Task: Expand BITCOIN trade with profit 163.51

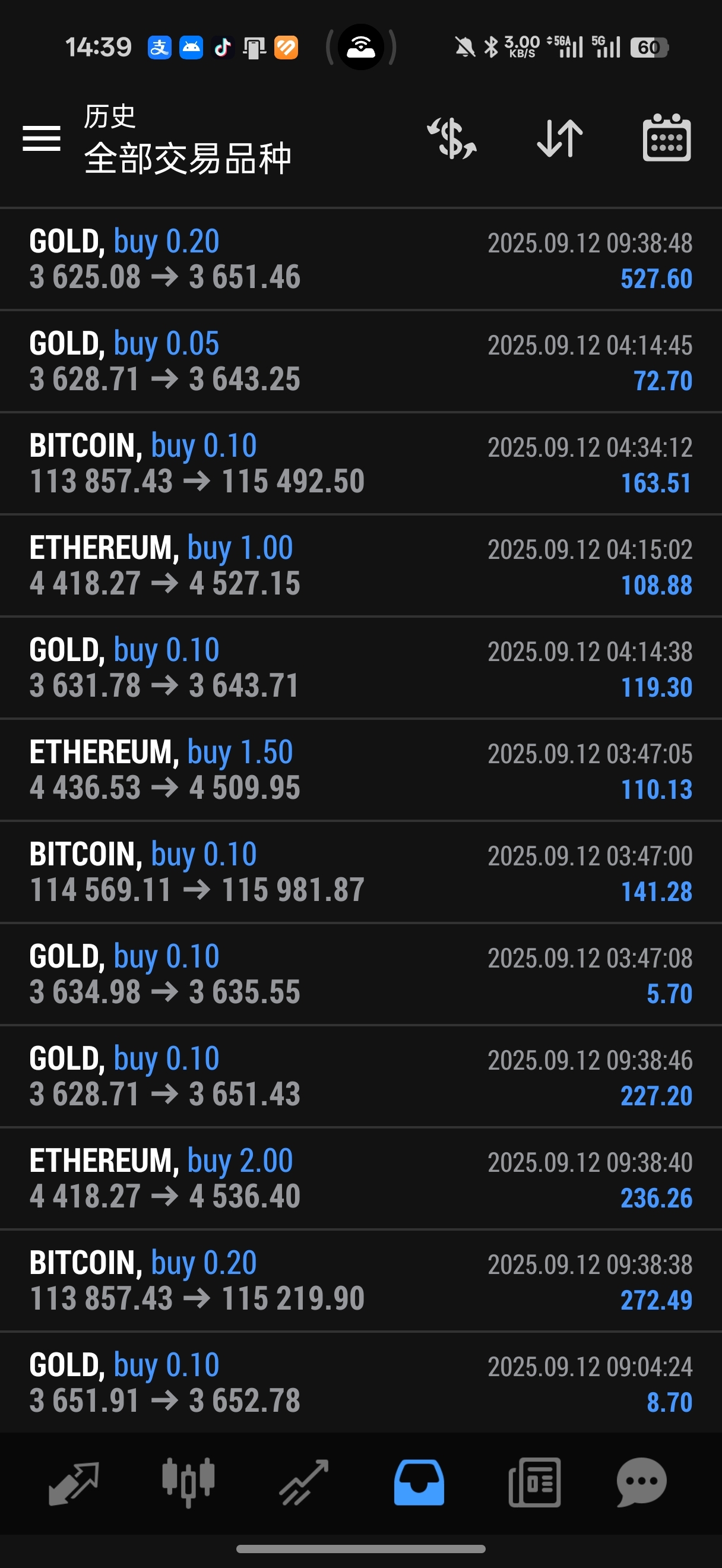Action: (360, 464)
